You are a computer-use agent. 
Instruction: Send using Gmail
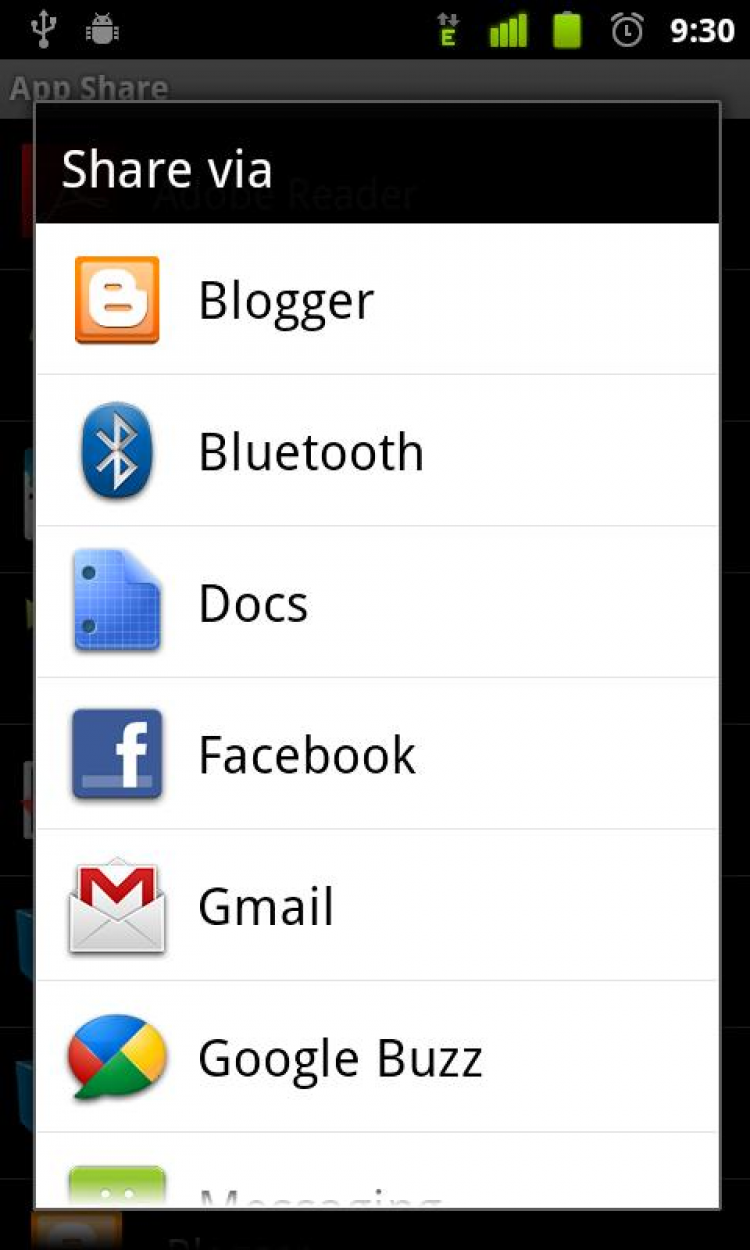tap(377, 906)
